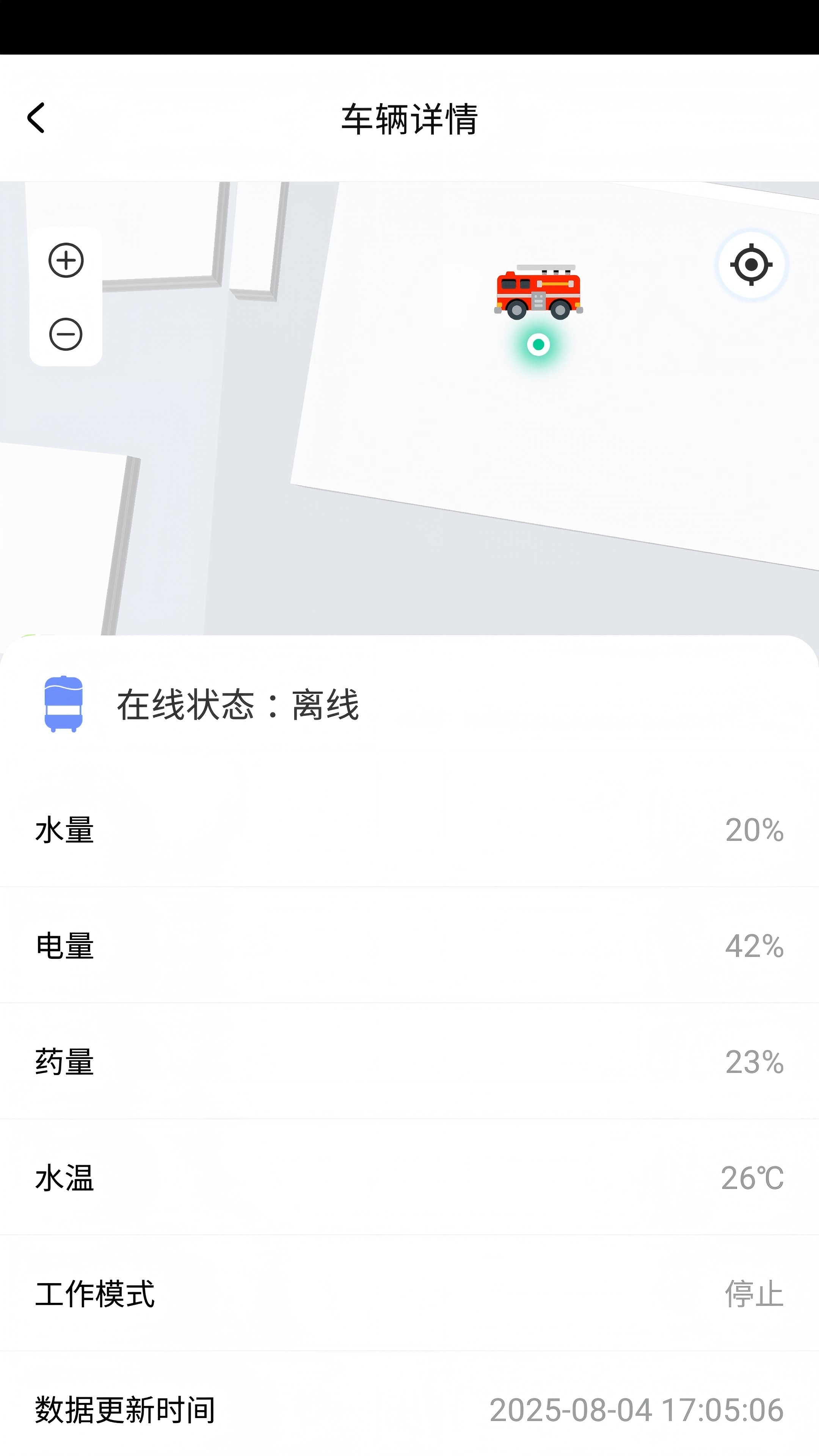This screenshot has width=819, height=1456.
Task: Click the zoom out icon on the map
Action: tap(65, 334)
